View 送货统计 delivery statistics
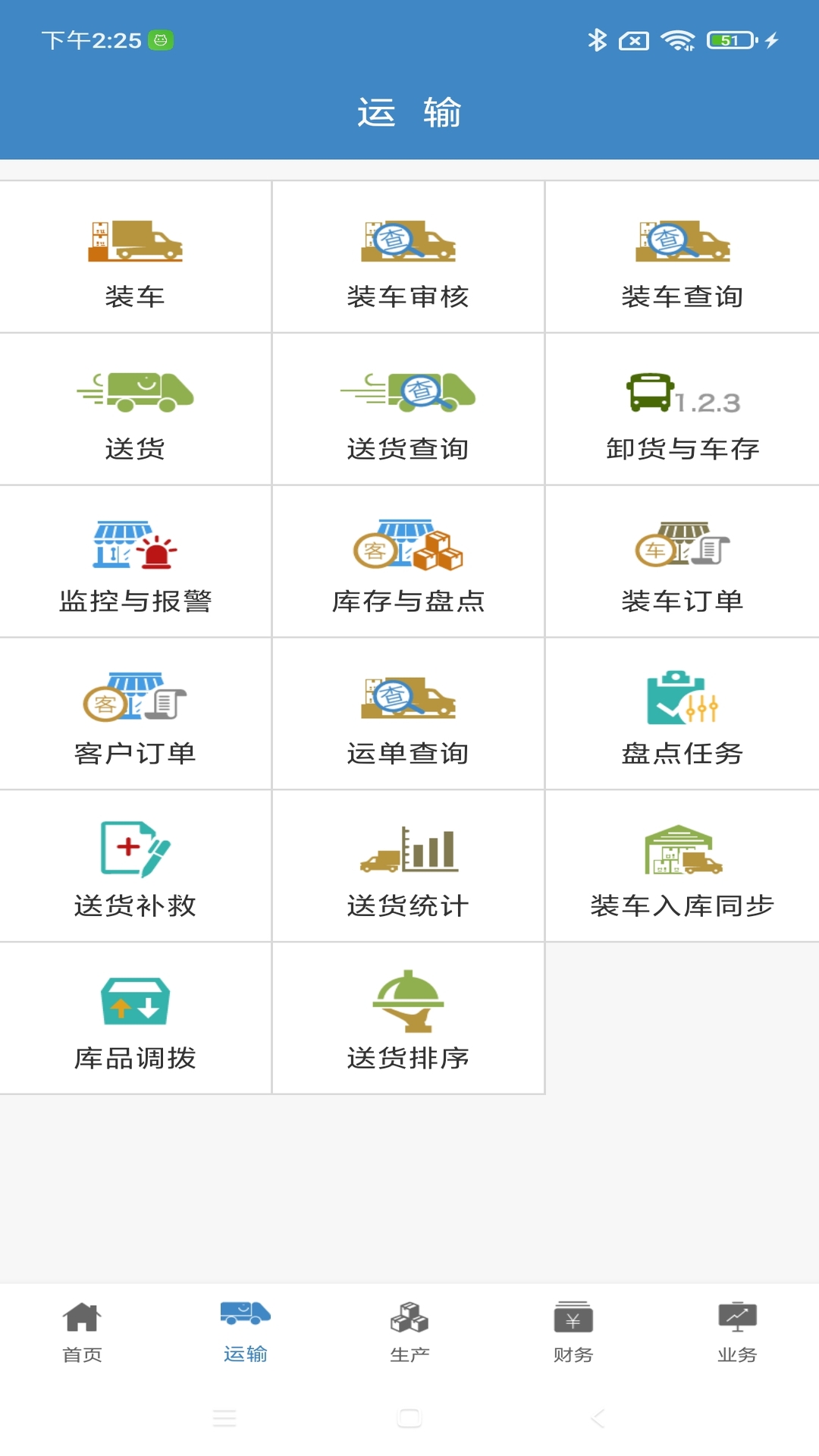 pyautogui.click(x=408, y=868)
